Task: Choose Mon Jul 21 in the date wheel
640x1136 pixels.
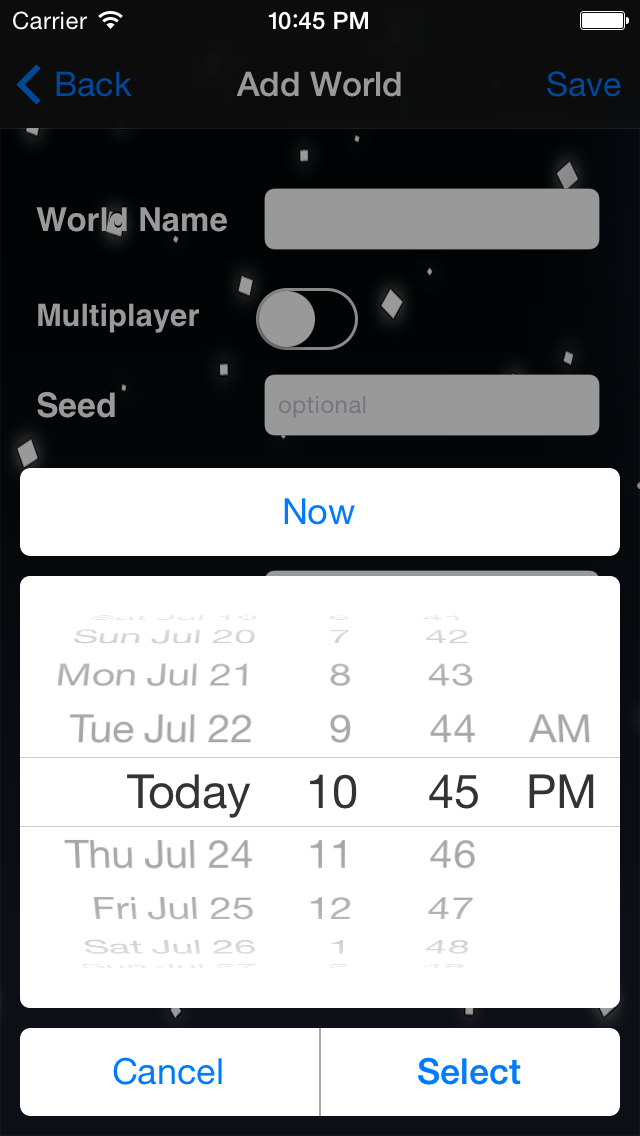Action: tap(154, 675)
